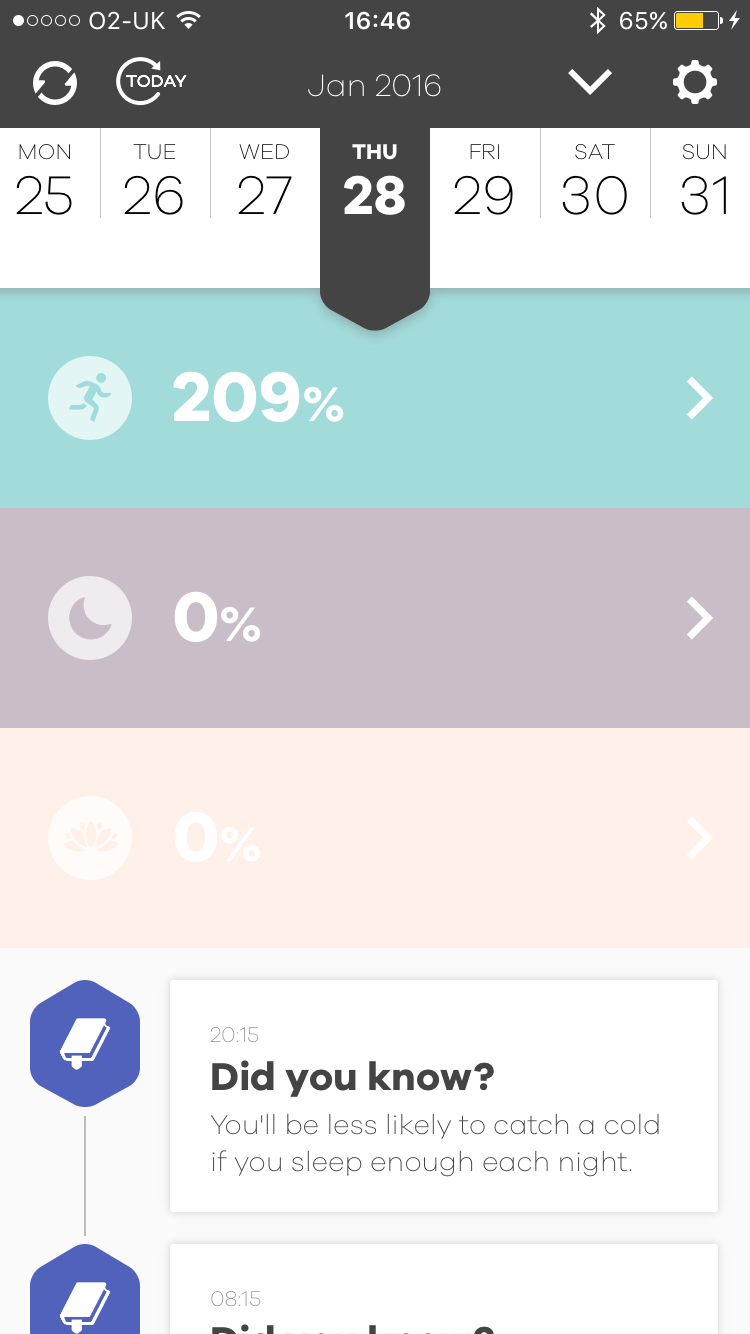Select Monday 25 in the week strip

[45, 182]
